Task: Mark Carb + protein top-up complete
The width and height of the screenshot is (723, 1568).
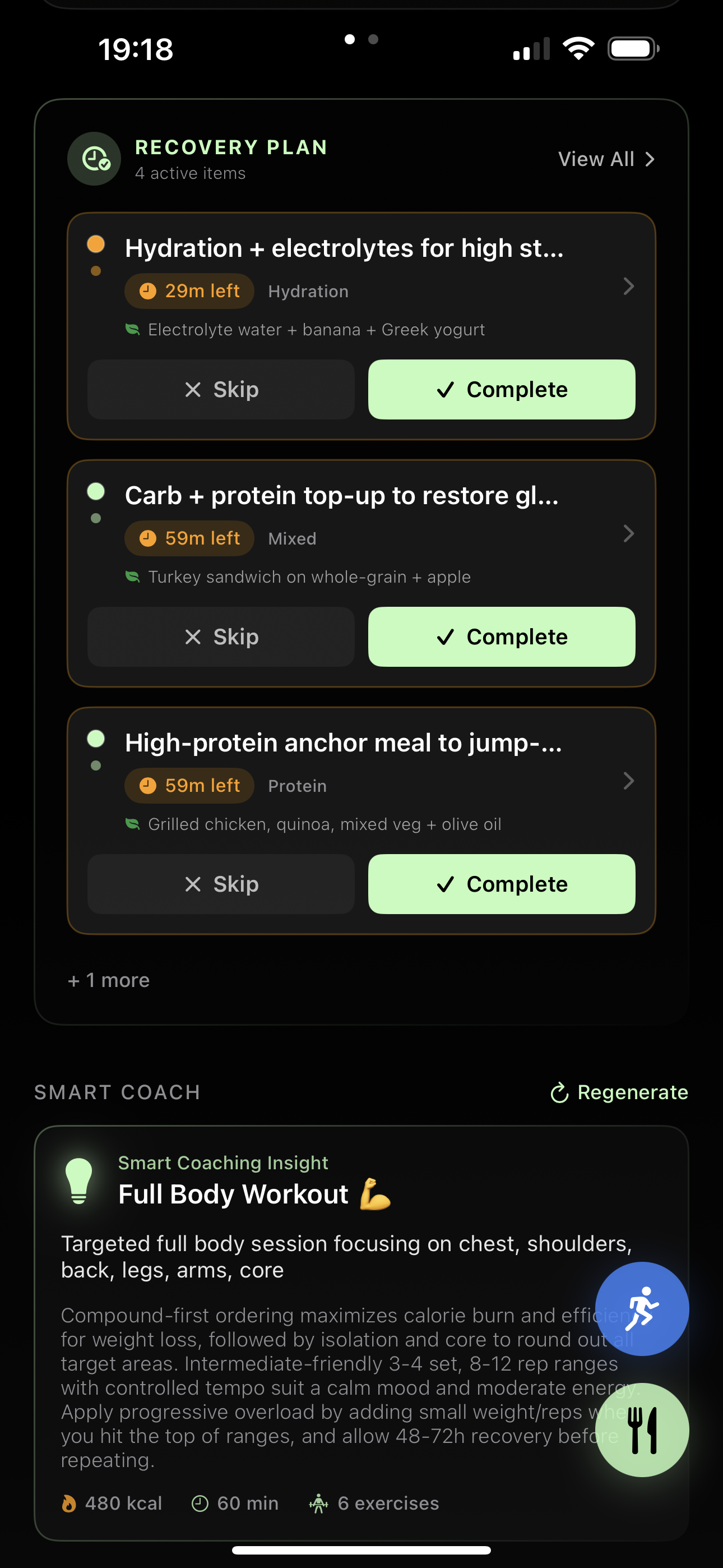Action: pos(502,637)
